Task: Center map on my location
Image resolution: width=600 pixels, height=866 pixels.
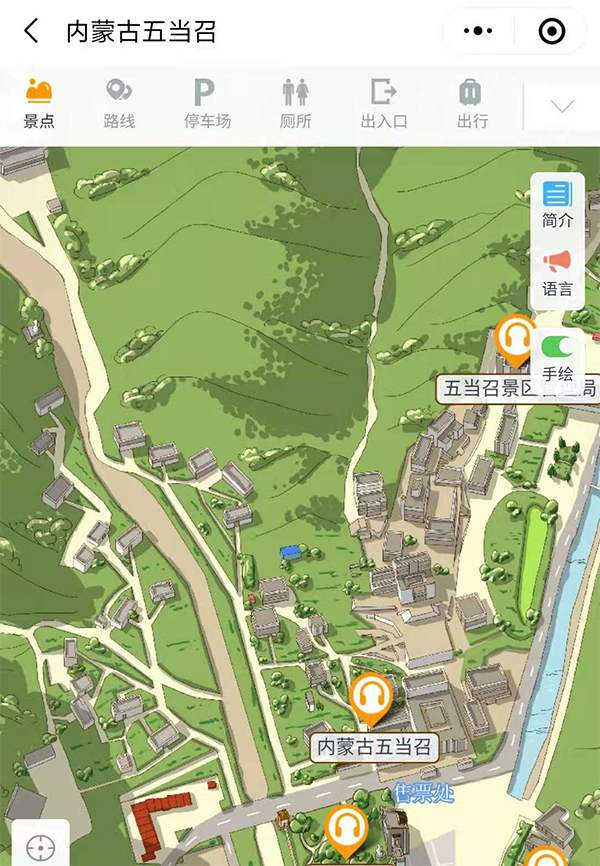Action: pos(40,845)
